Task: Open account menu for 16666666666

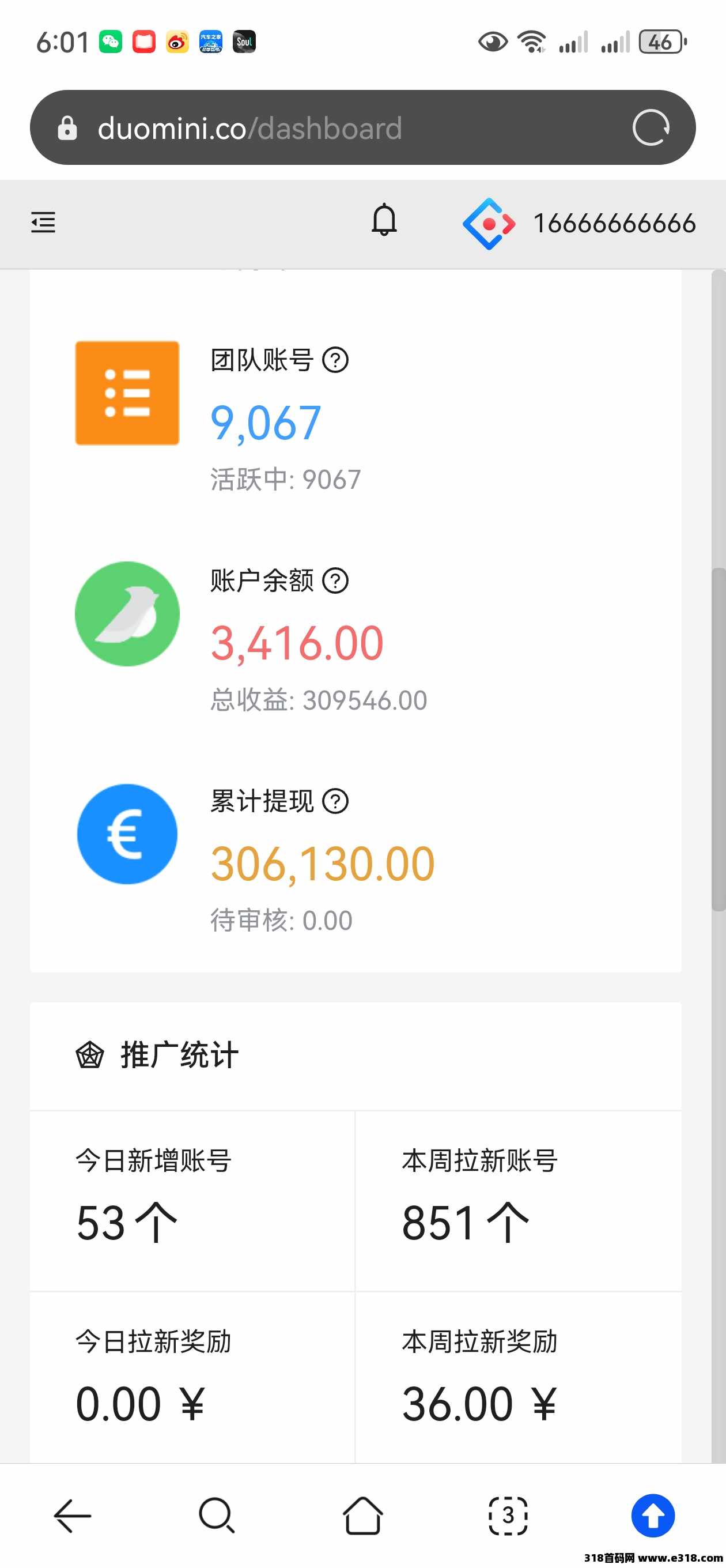Action: [579, 224]
